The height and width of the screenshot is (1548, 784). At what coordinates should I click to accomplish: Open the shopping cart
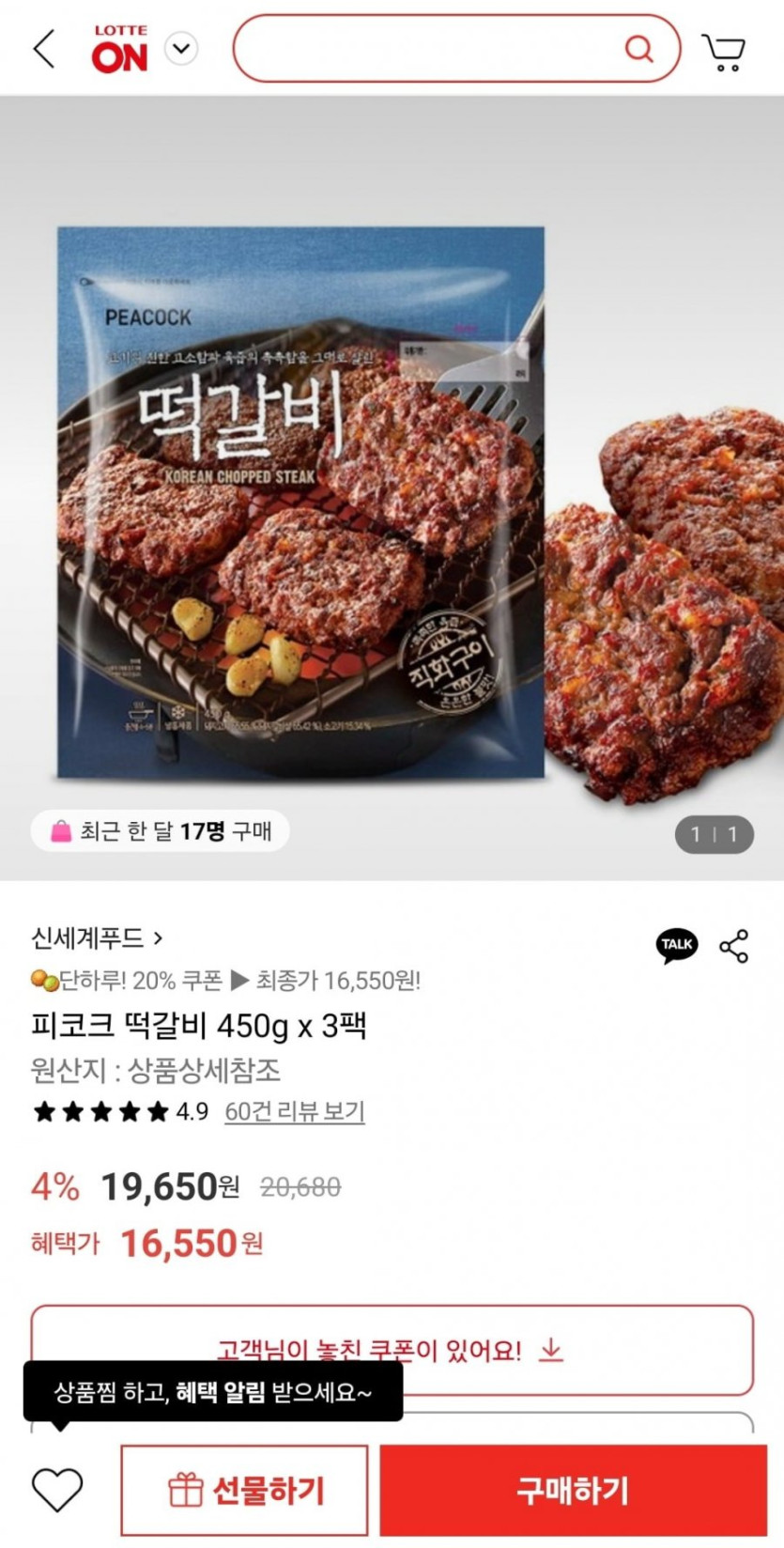[x=723, y=51]
